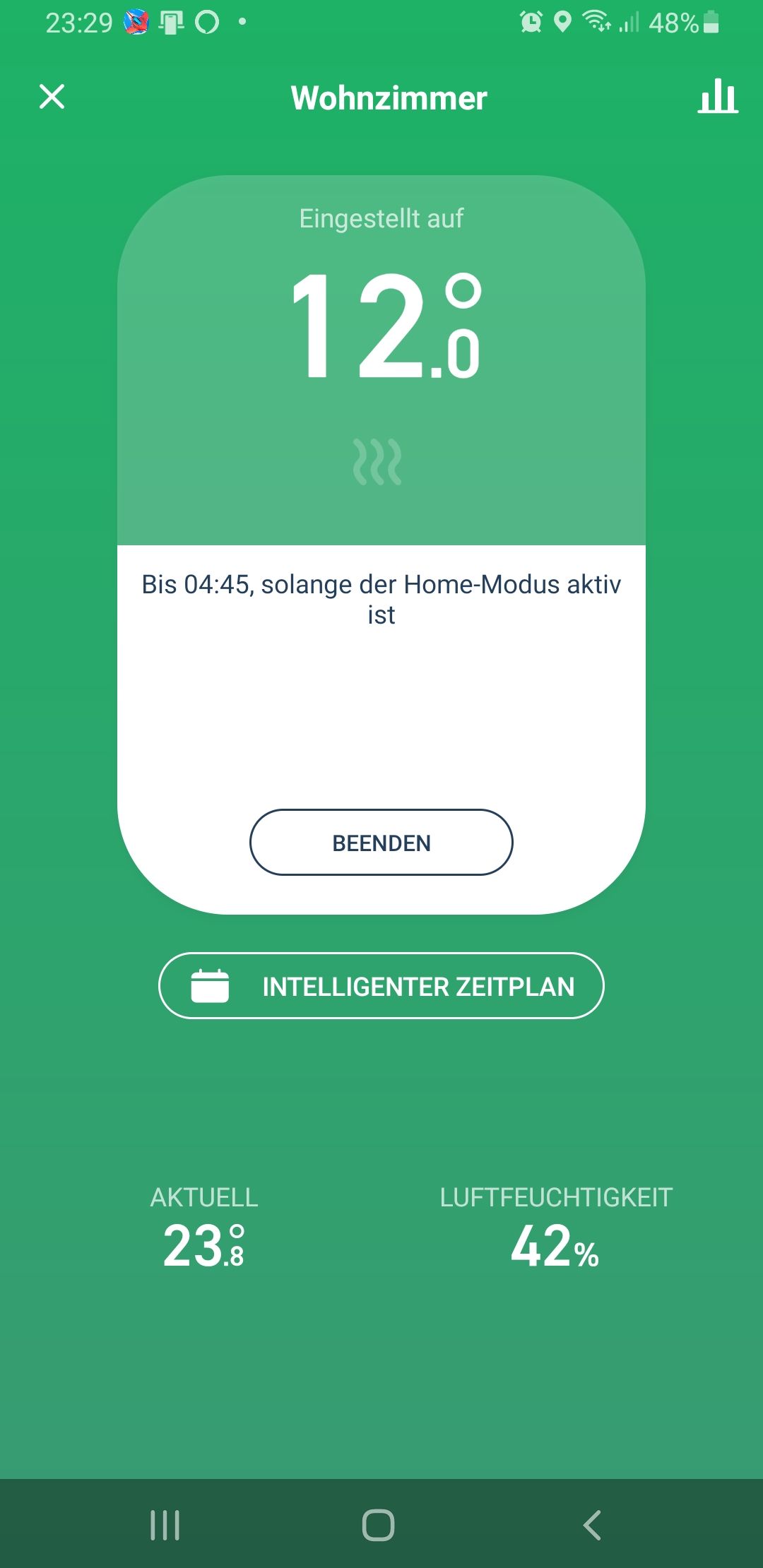The height and width of the screenshot is (1568, 763).
Task: Tap the BEENDEN button
Action: 381,843
